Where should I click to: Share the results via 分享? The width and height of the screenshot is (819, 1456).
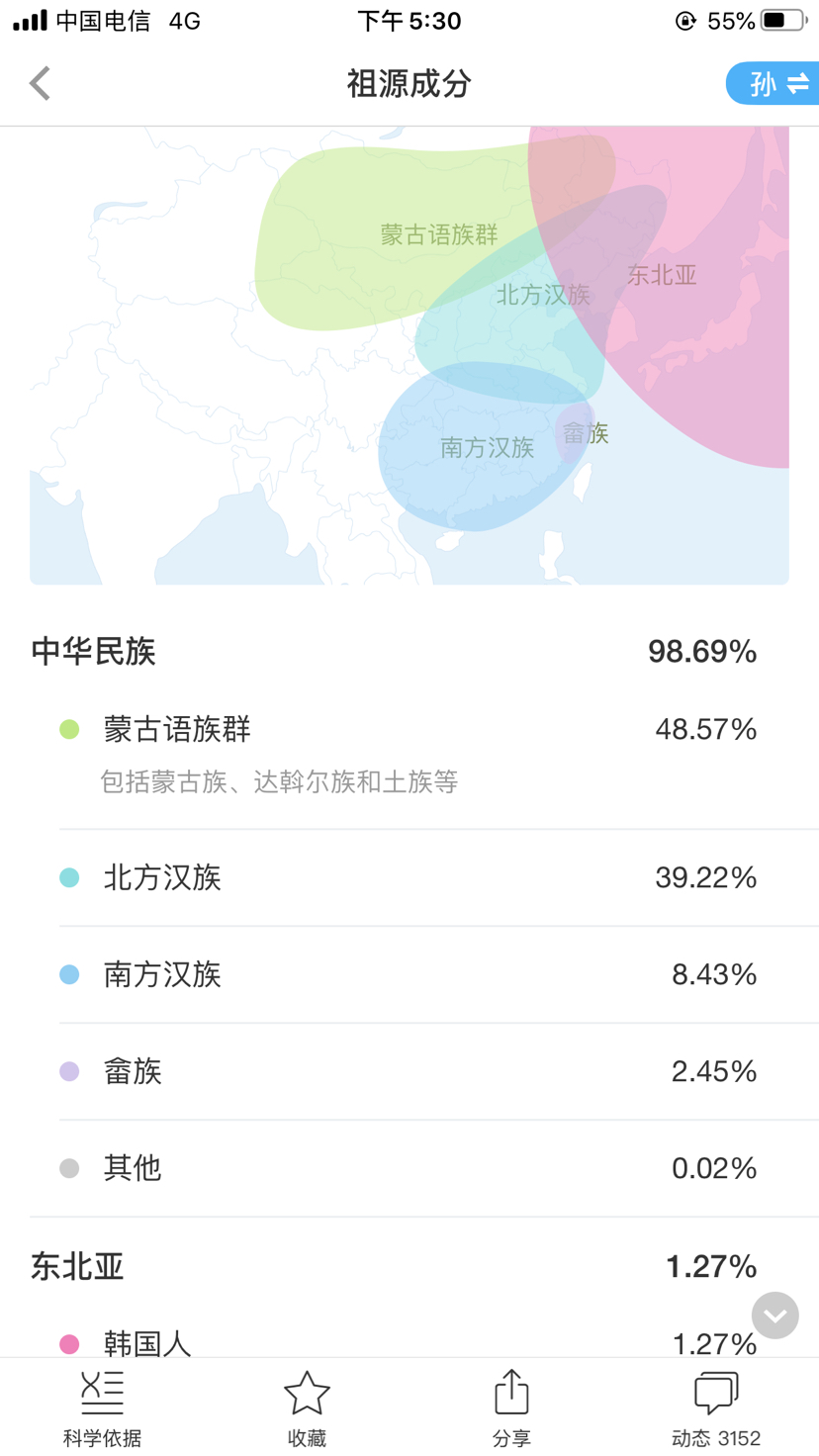[511, 1409]
